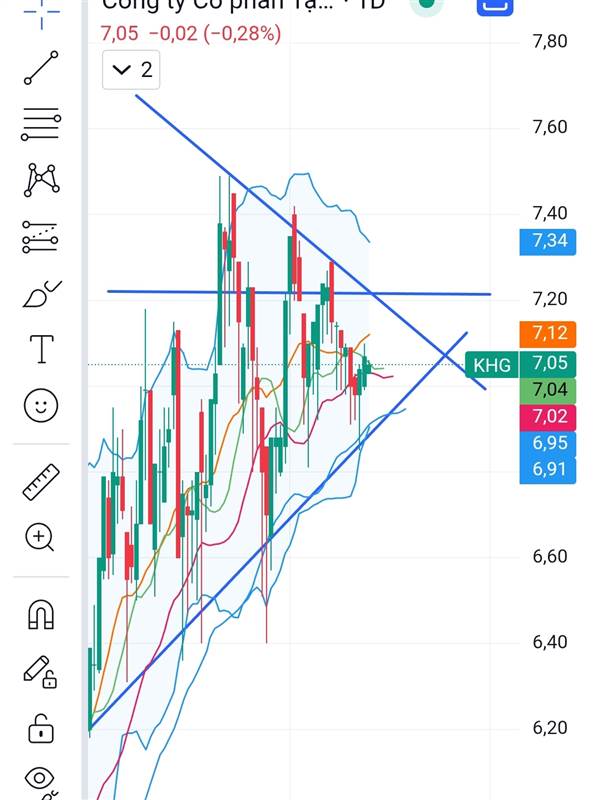Expand the collapsed indicators legend showing 2
The image size is (600, 800).
click(x=131, y=70)
